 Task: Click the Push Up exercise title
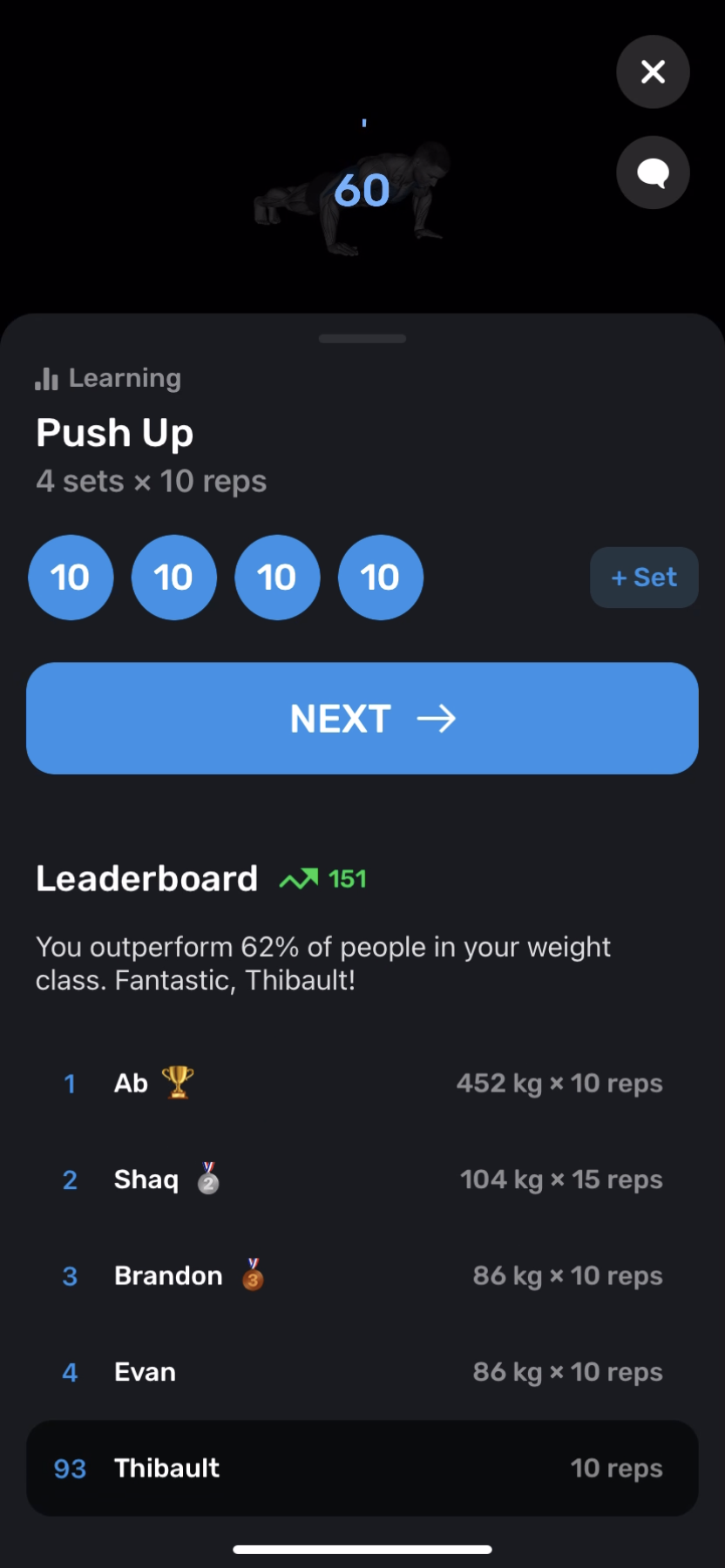(114, 432)
